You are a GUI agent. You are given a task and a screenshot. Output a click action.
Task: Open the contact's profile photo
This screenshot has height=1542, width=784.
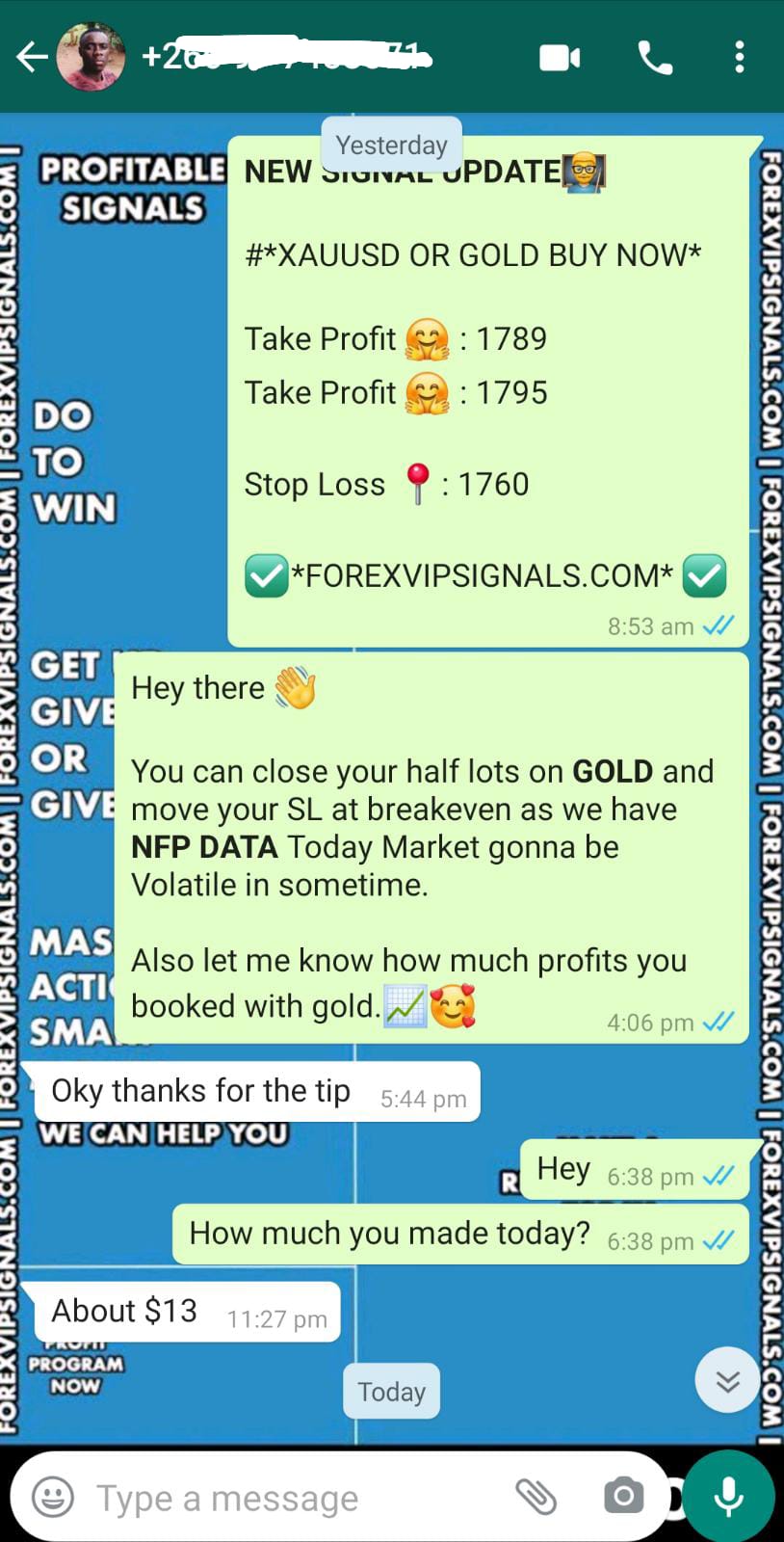click(x=91, y=58)
